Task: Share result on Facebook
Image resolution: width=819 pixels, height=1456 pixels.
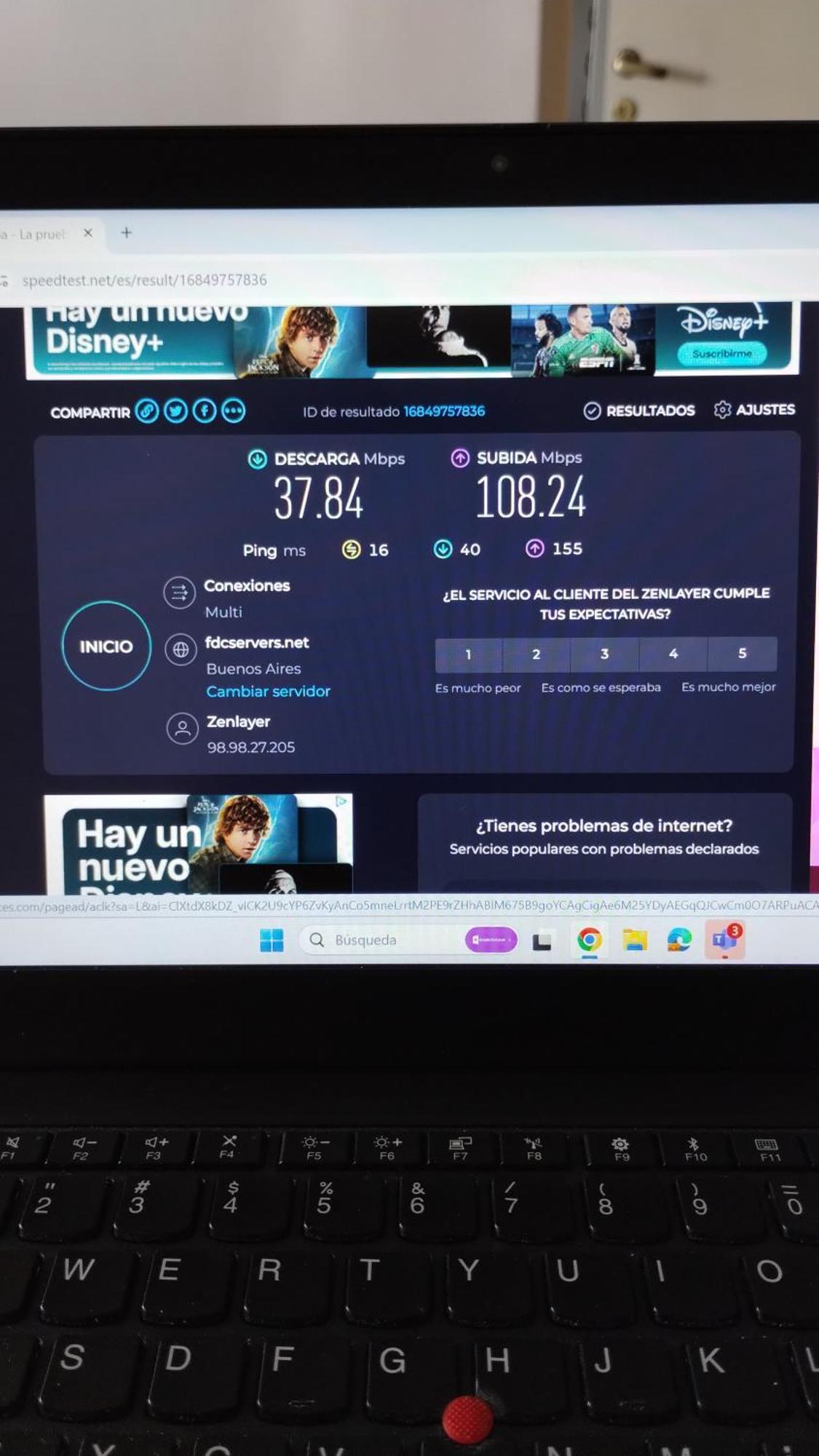Action: (205, 411)
